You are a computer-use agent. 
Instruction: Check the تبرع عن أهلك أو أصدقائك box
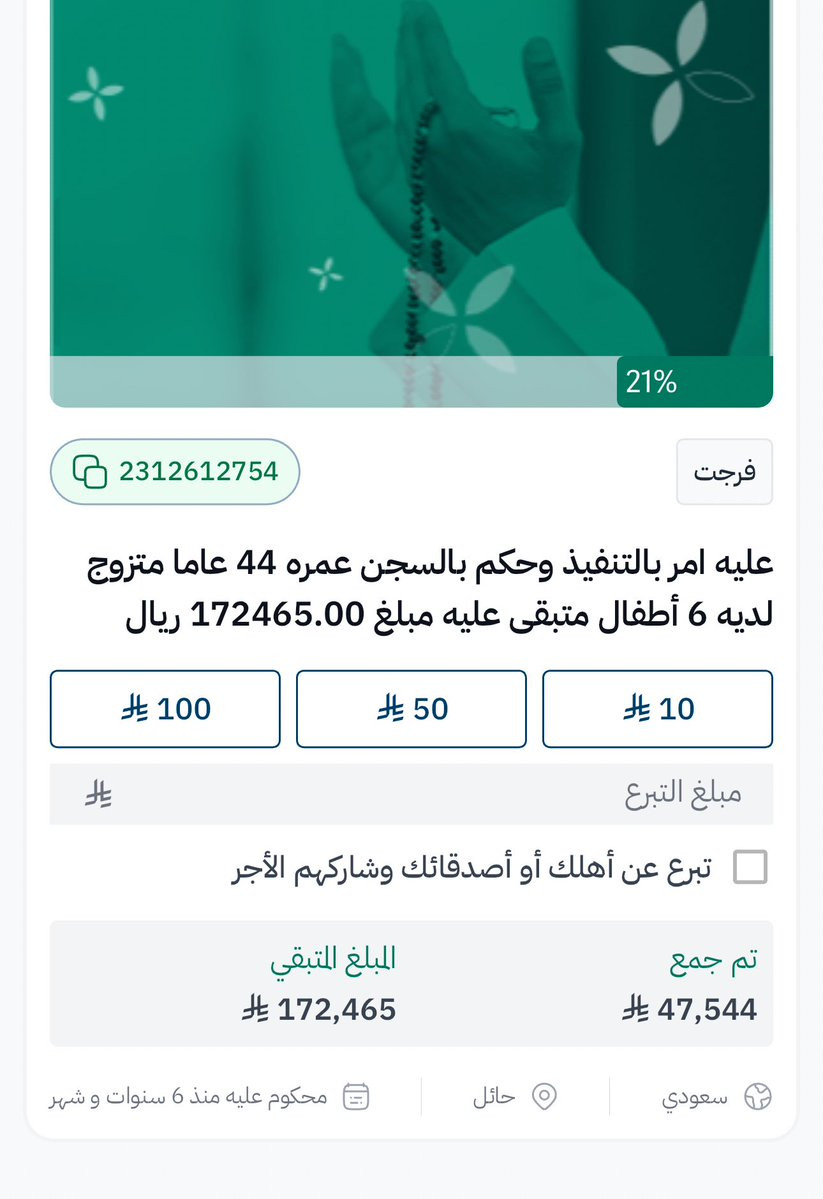coord(750,867)
